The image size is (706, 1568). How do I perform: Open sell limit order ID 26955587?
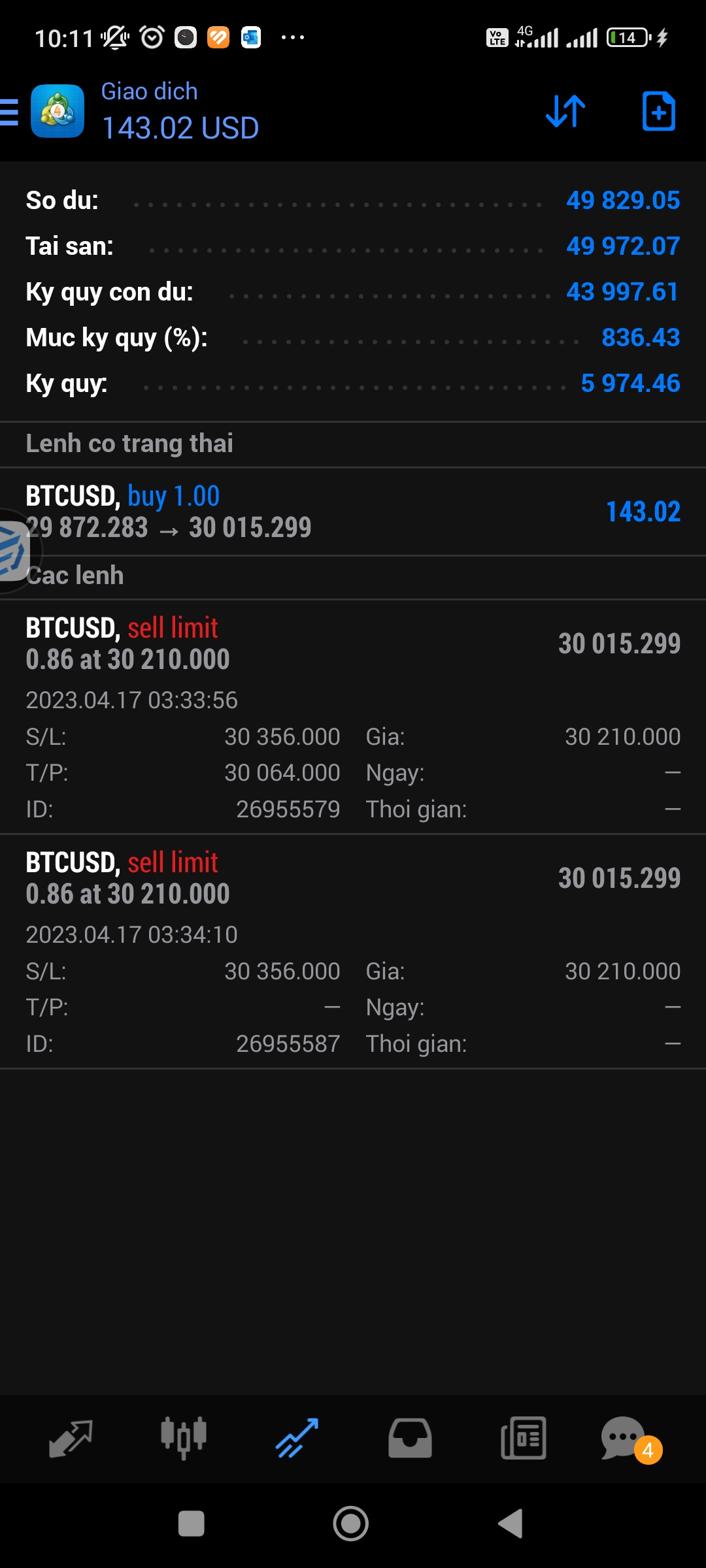(353, 951)
